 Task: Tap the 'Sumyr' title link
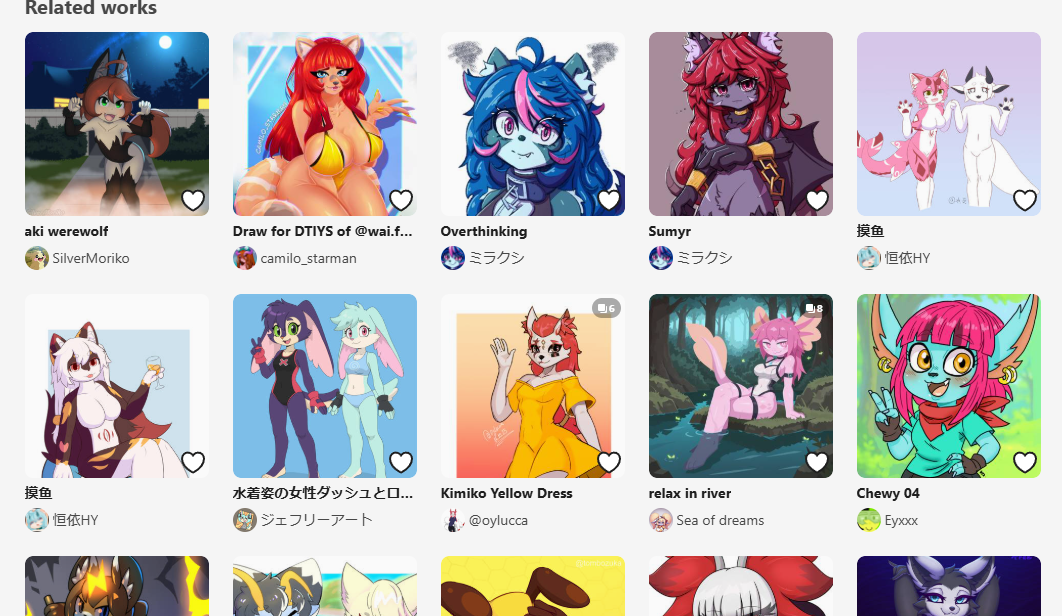[669, 231]
